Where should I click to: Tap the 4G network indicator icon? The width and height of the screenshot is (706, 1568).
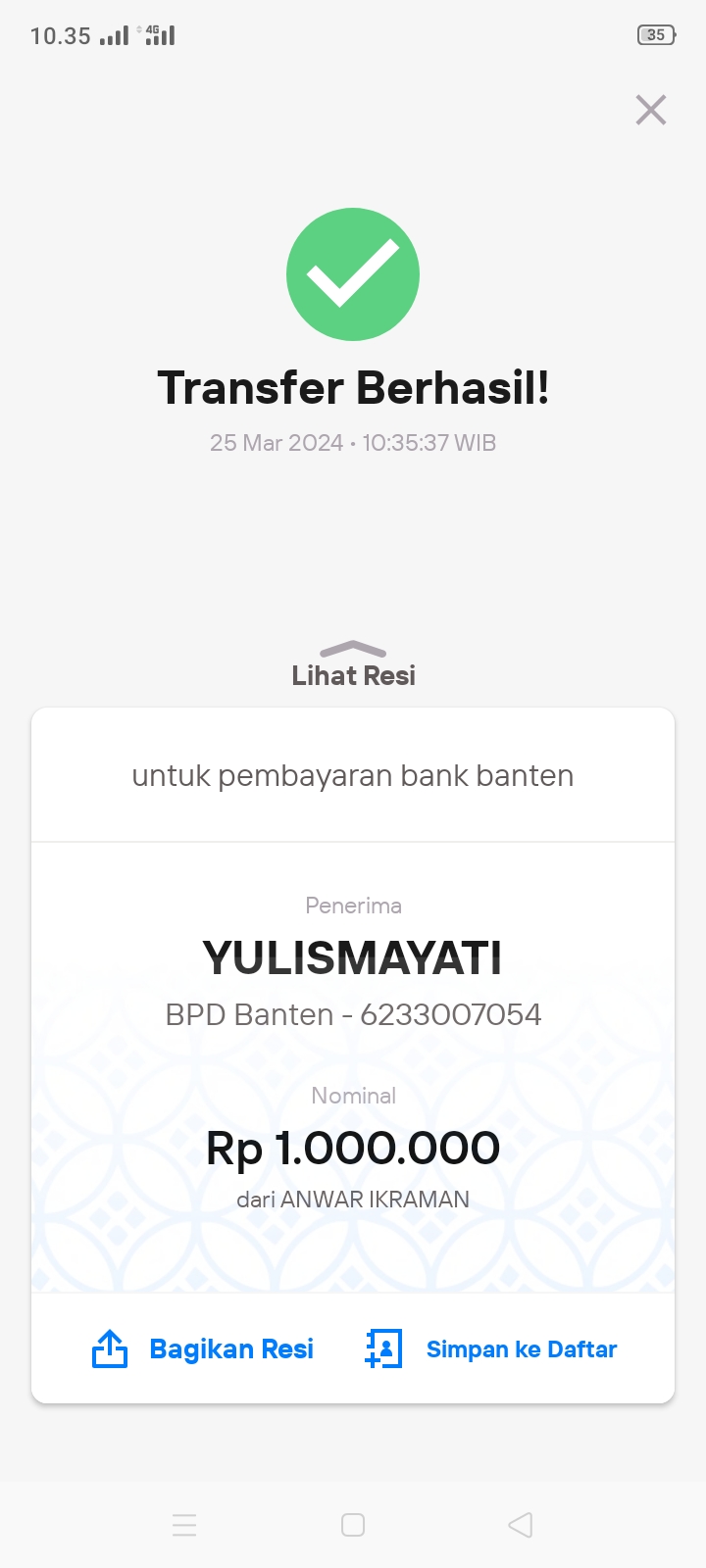tap(157, 35)
